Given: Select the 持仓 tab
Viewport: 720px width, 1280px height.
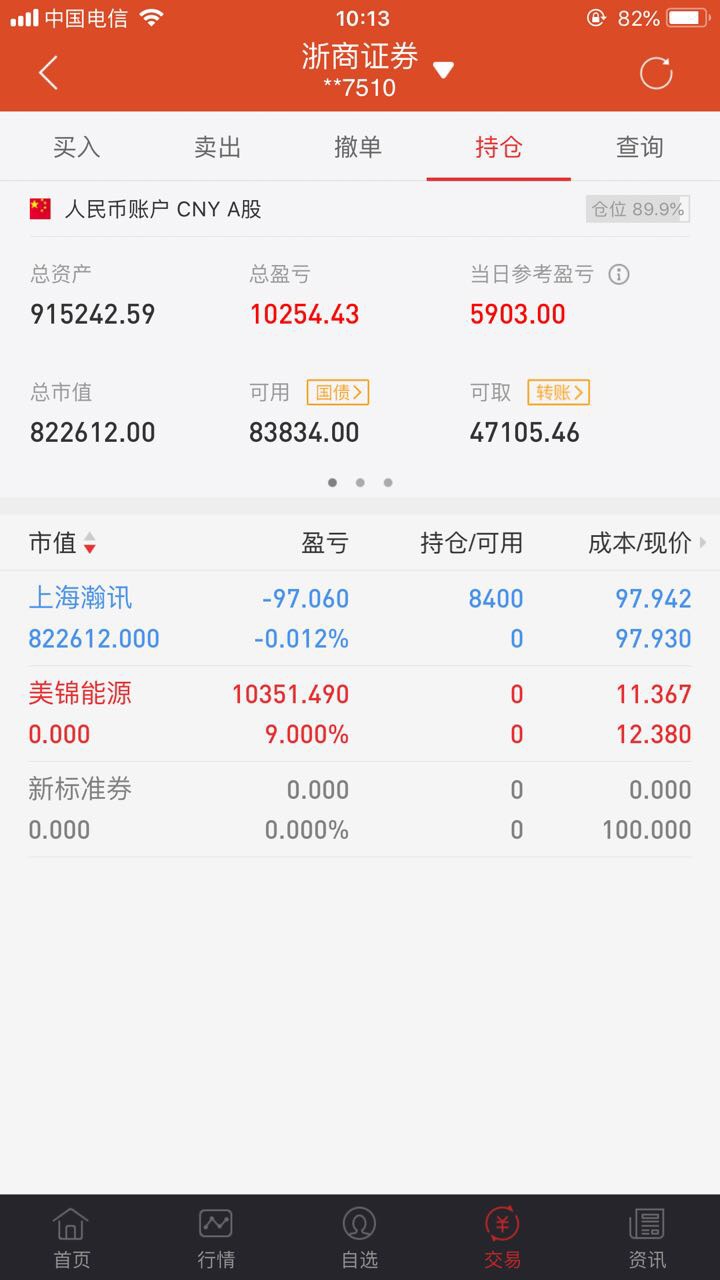Looking at the screenshot, I should click(x=498, y=147).
